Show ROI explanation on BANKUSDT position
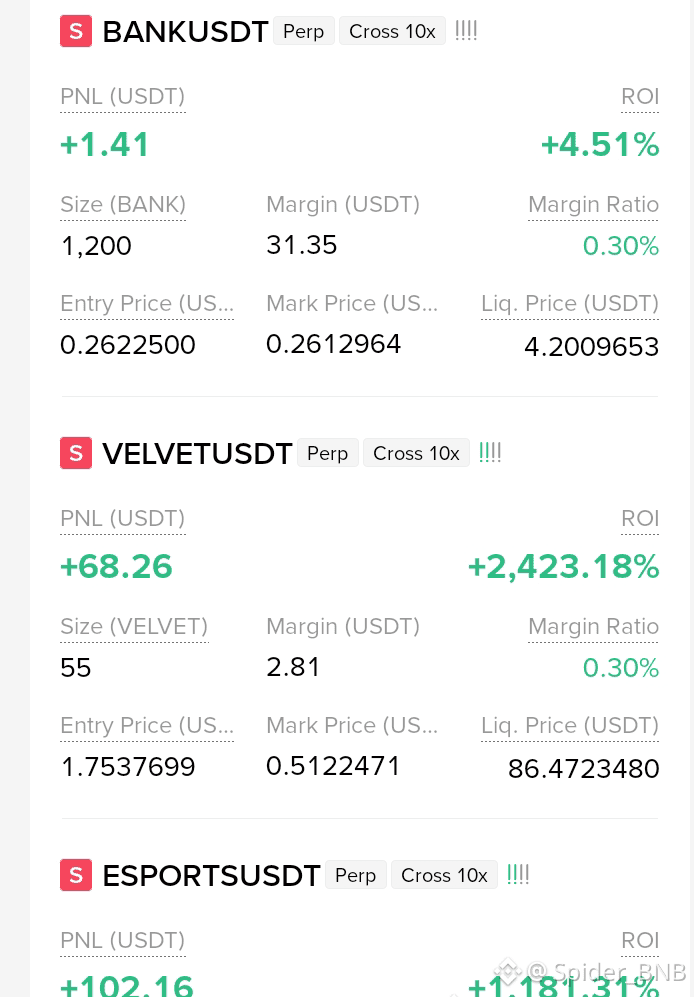Screen dimensions: 694x997 [x=640, y=97]
